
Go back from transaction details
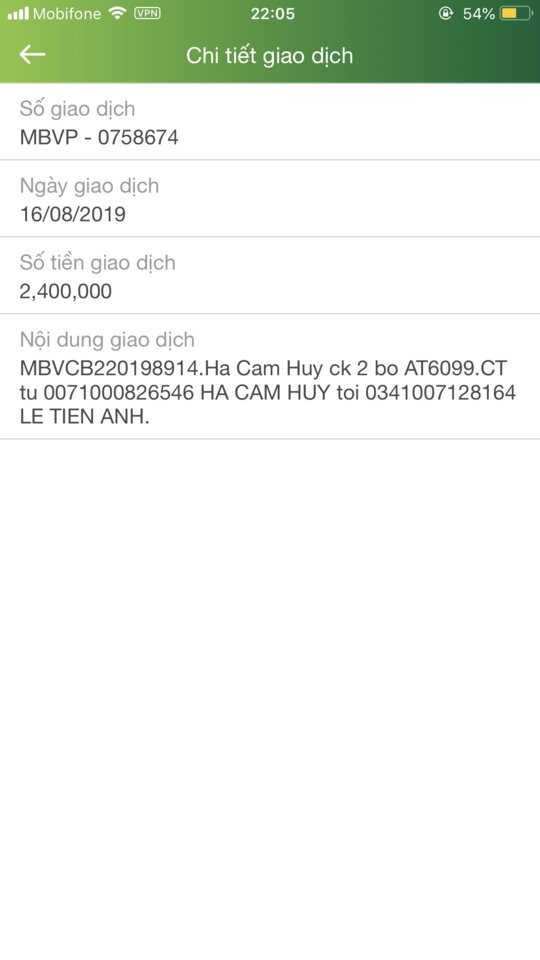click(x=32, y=55)
